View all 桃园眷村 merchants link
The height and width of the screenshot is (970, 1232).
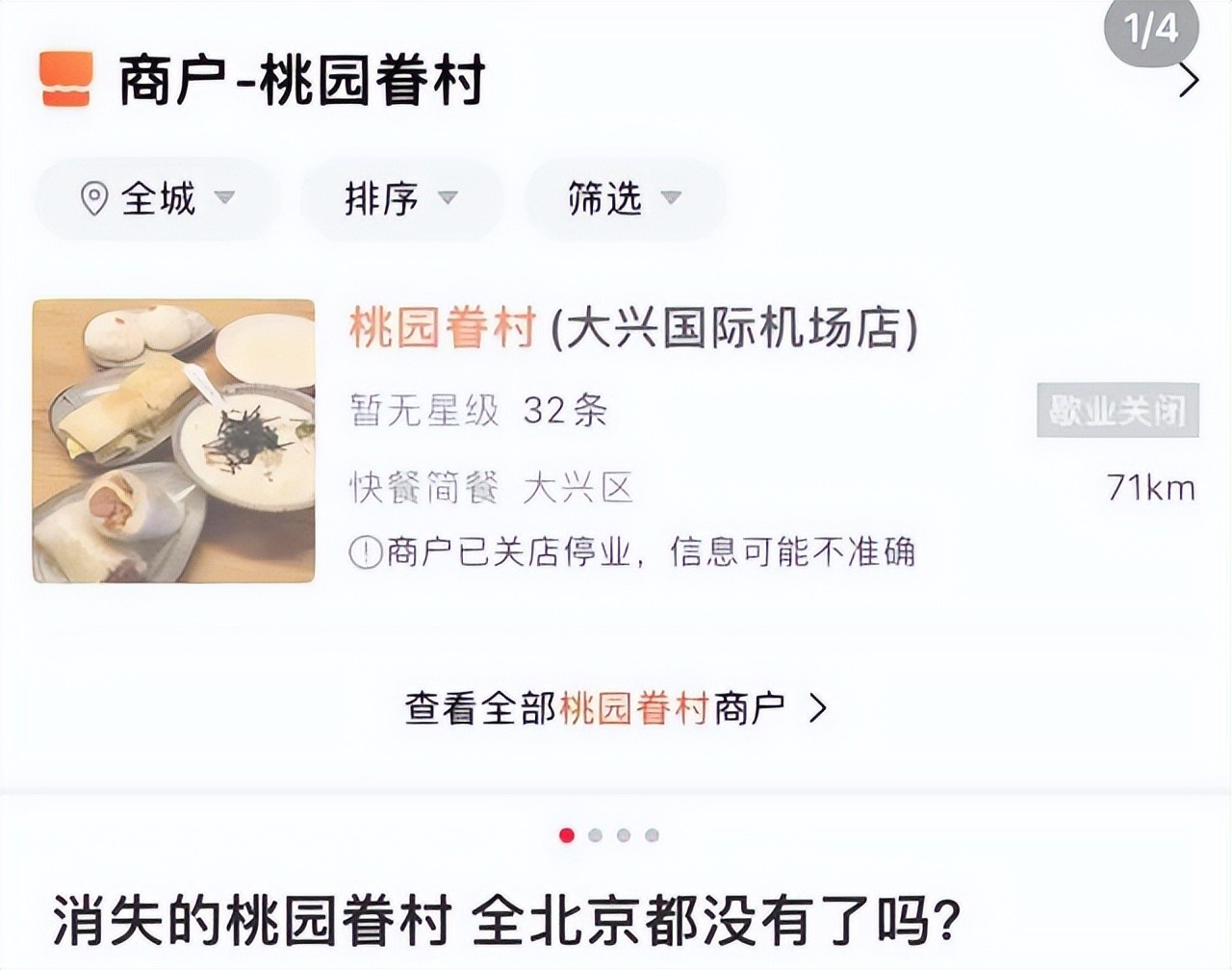616,708
